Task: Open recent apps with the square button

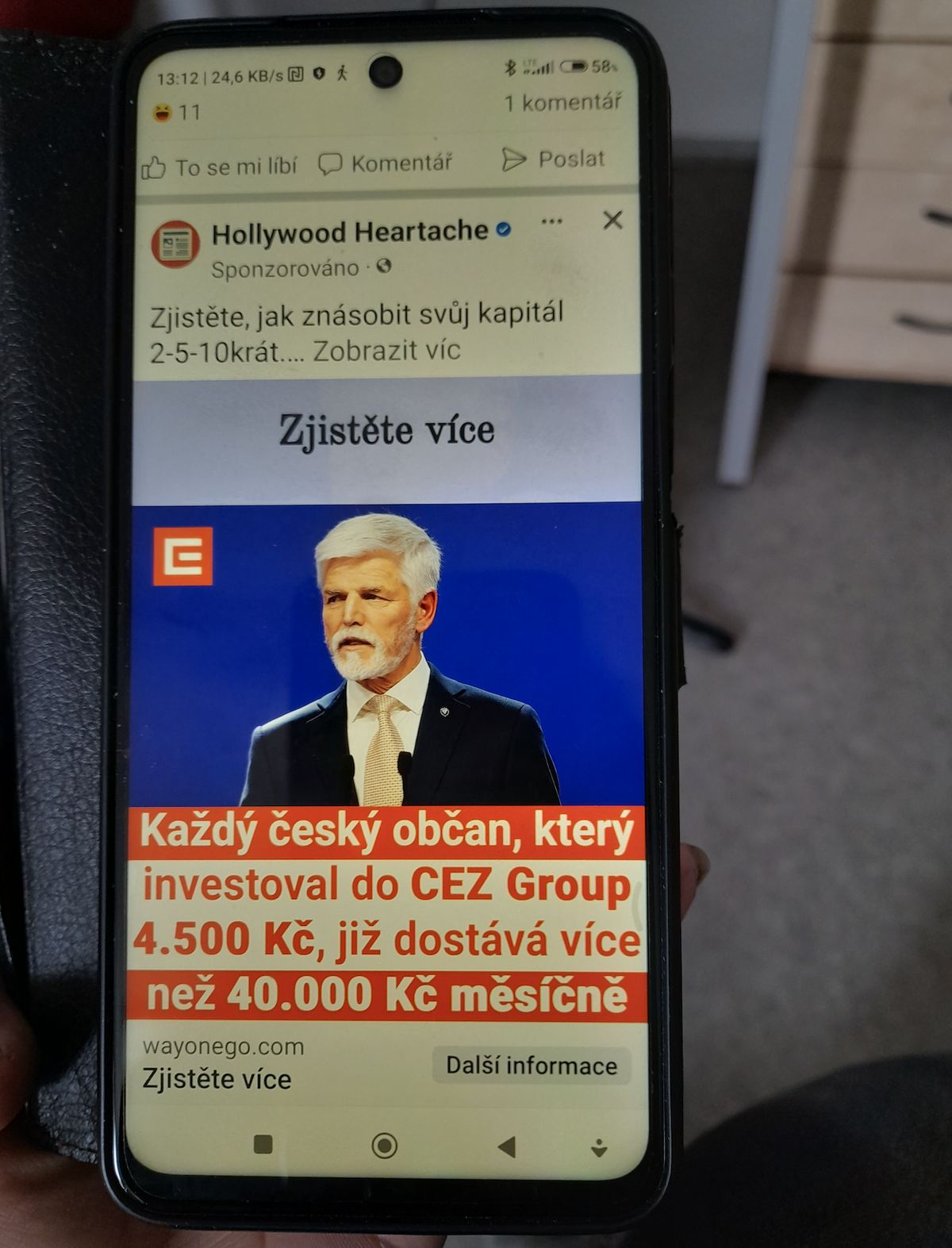Action: [x=263, y=1144]
